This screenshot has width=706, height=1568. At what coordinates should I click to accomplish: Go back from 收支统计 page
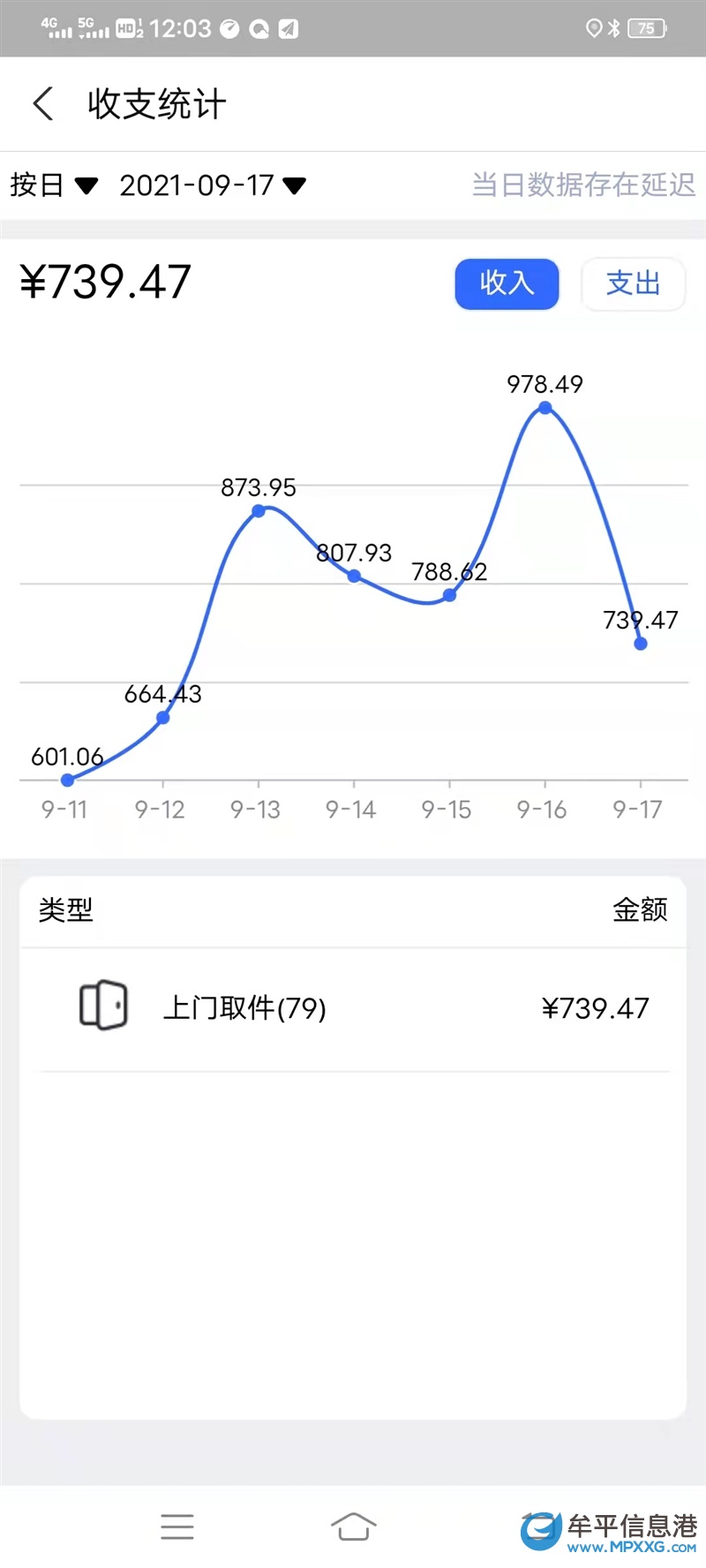pos(43,104)
